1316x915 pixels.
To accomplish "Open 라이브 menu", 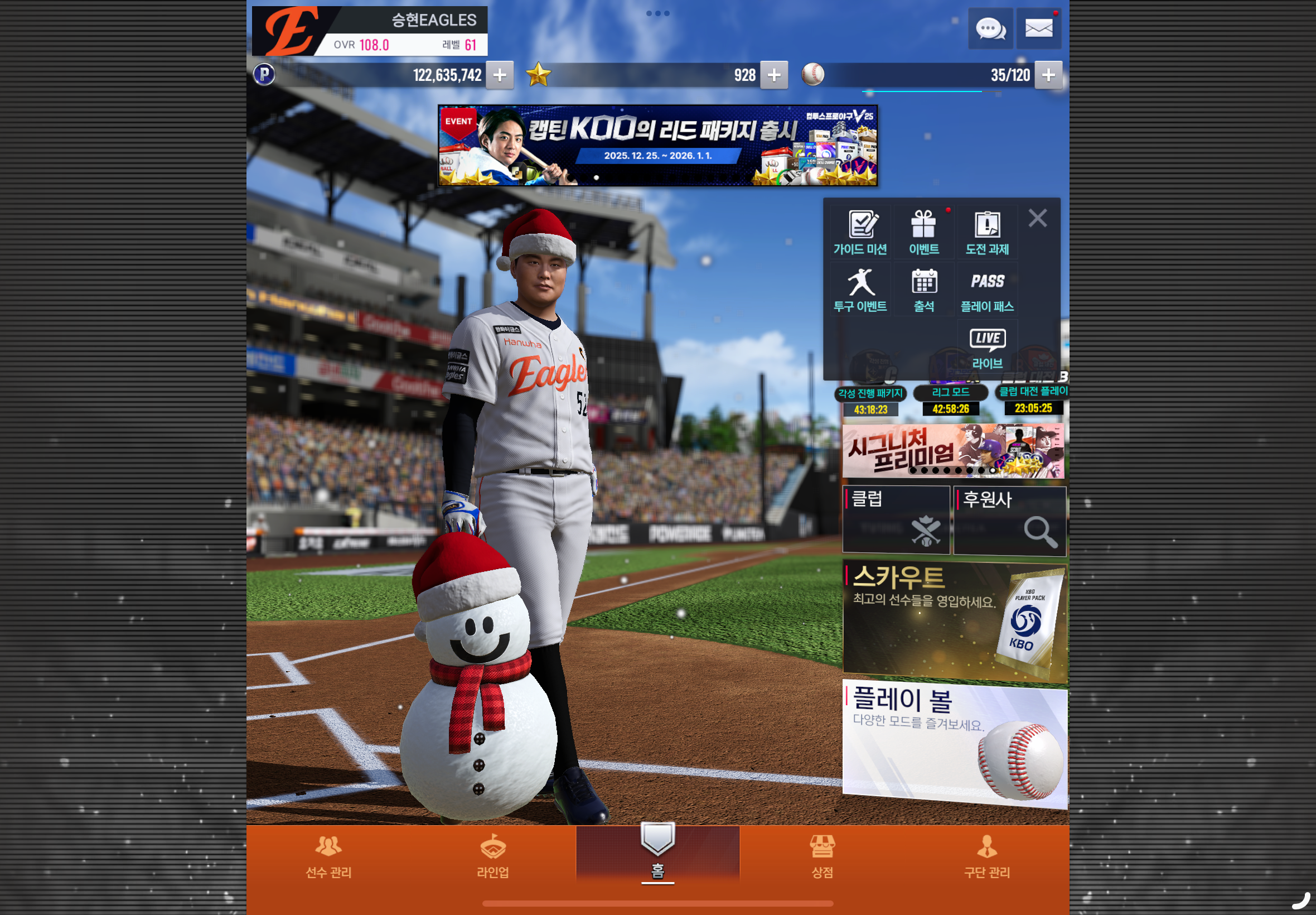I will pos(986,348).
